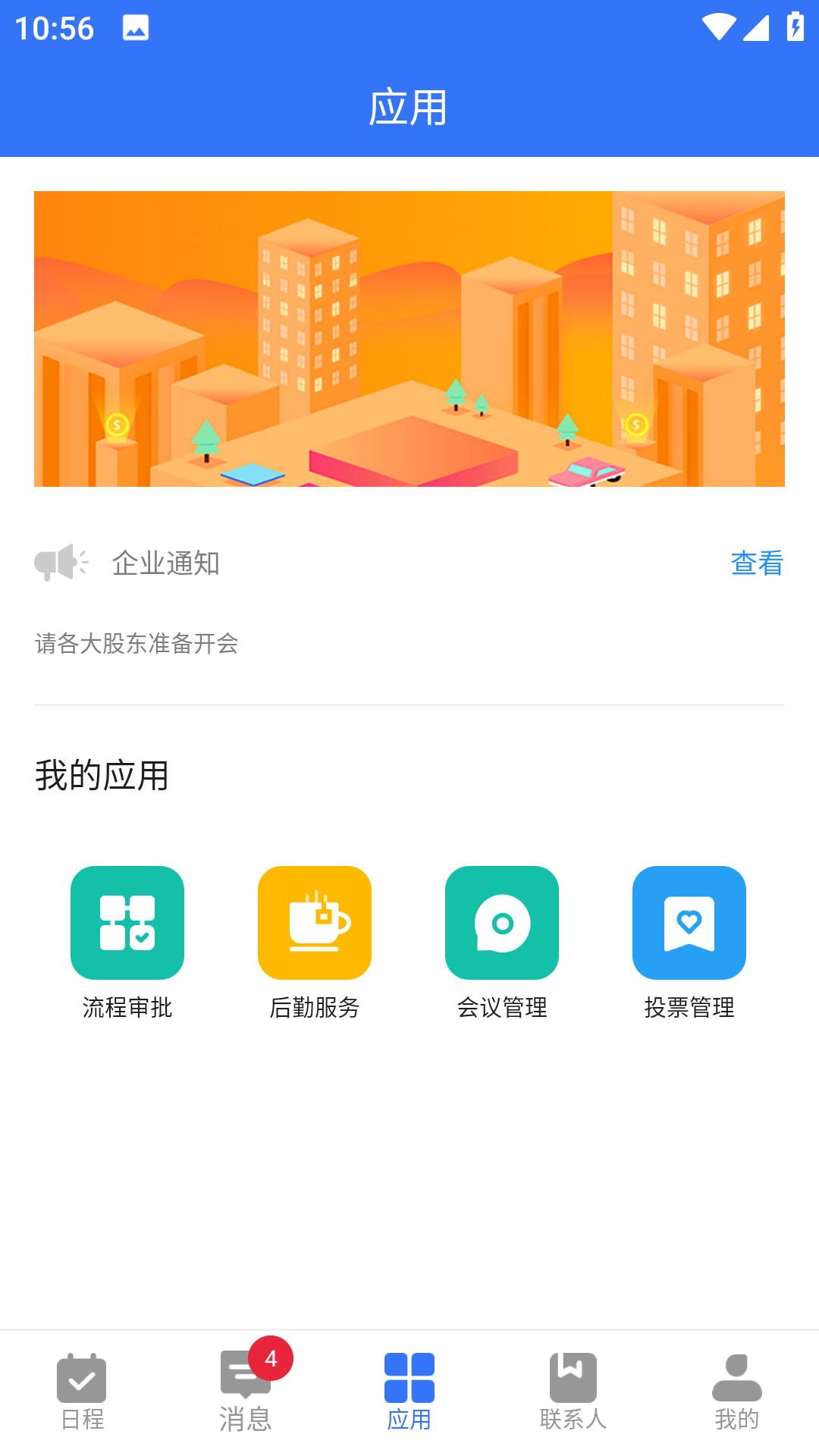
Task: Switch to the 日程 tab
Action: pos(82,1392)
